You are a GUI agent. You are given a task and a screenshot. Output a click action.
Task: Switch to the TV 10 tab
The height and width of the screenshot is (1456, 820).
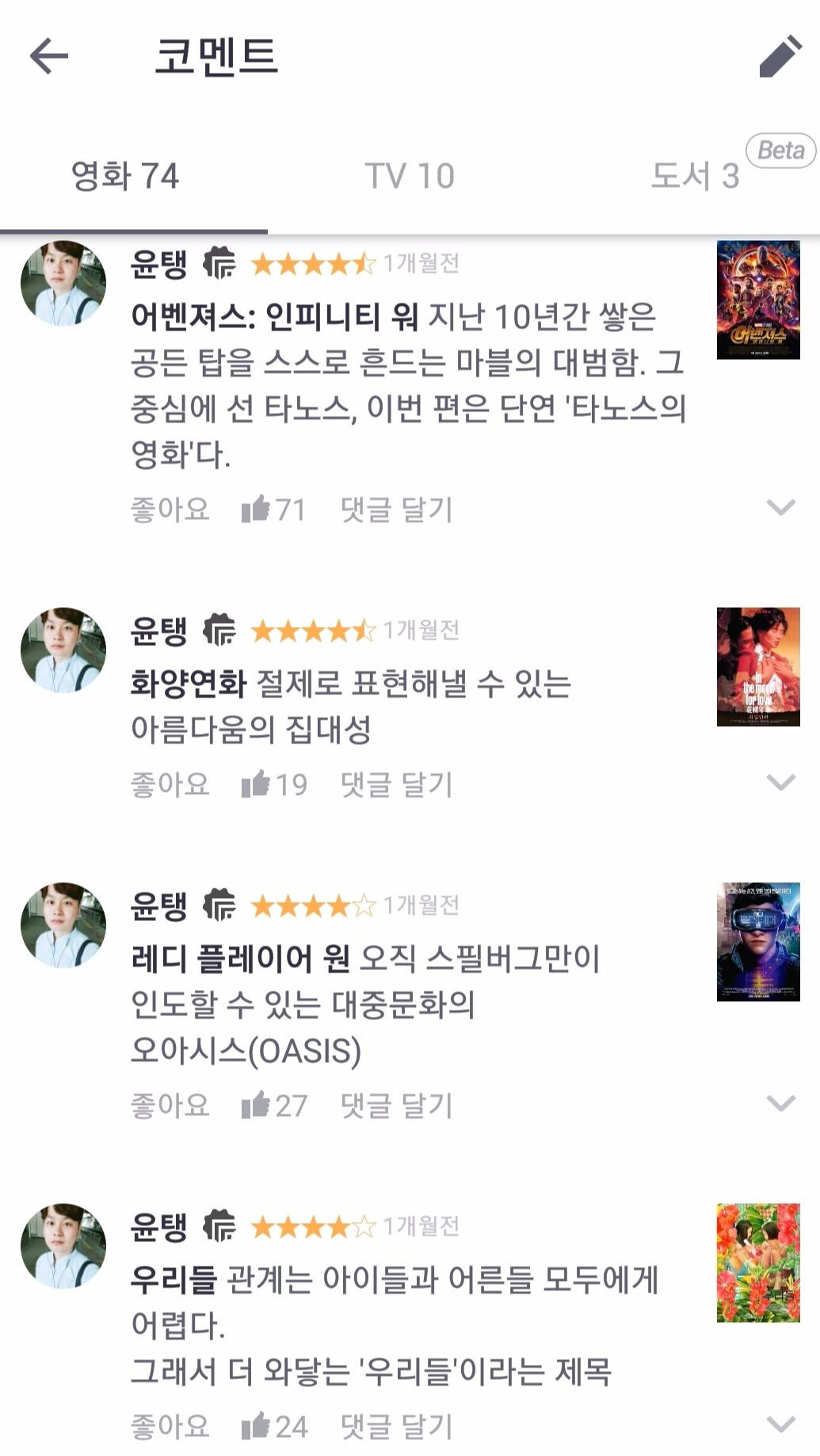click(410, 176)
